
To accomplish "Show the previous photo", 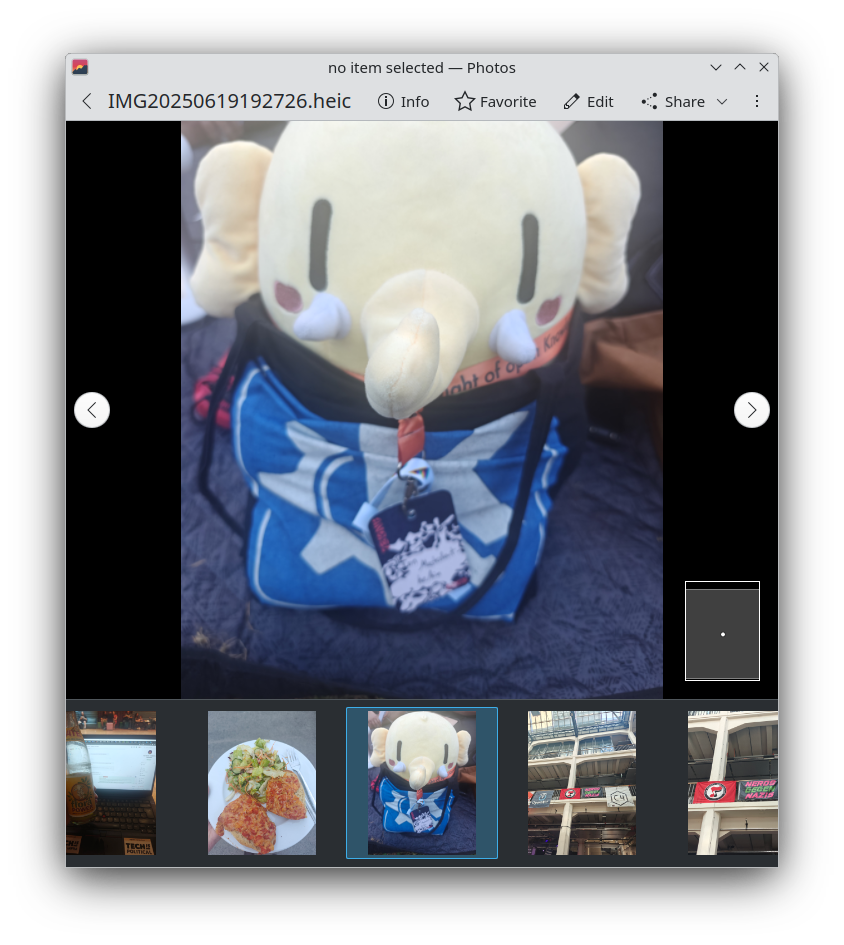I will click(92, 409).
